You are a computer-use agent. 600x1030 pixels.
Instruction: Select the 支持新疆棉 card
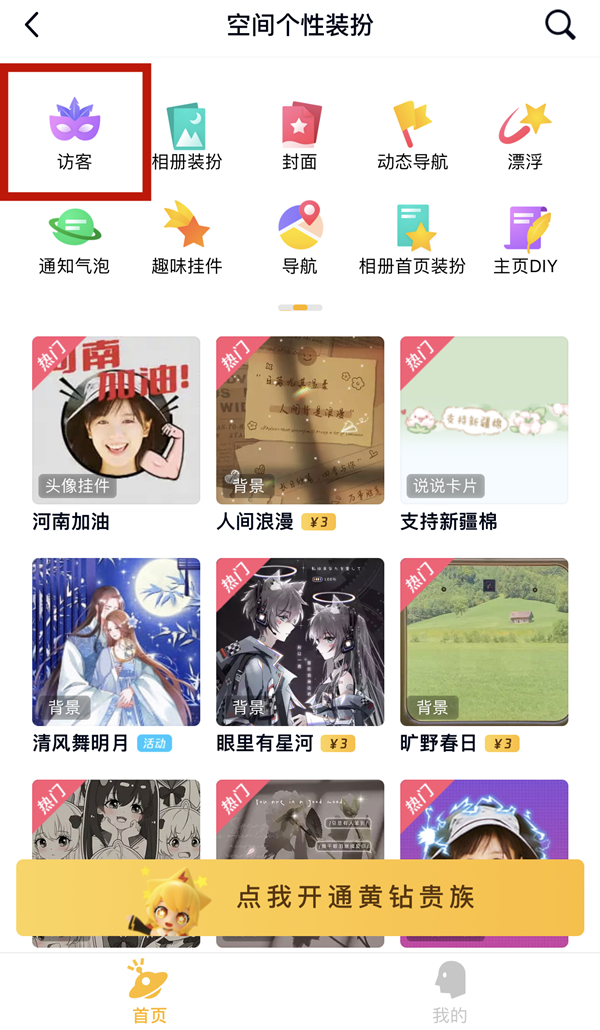(x=484, y=420)
